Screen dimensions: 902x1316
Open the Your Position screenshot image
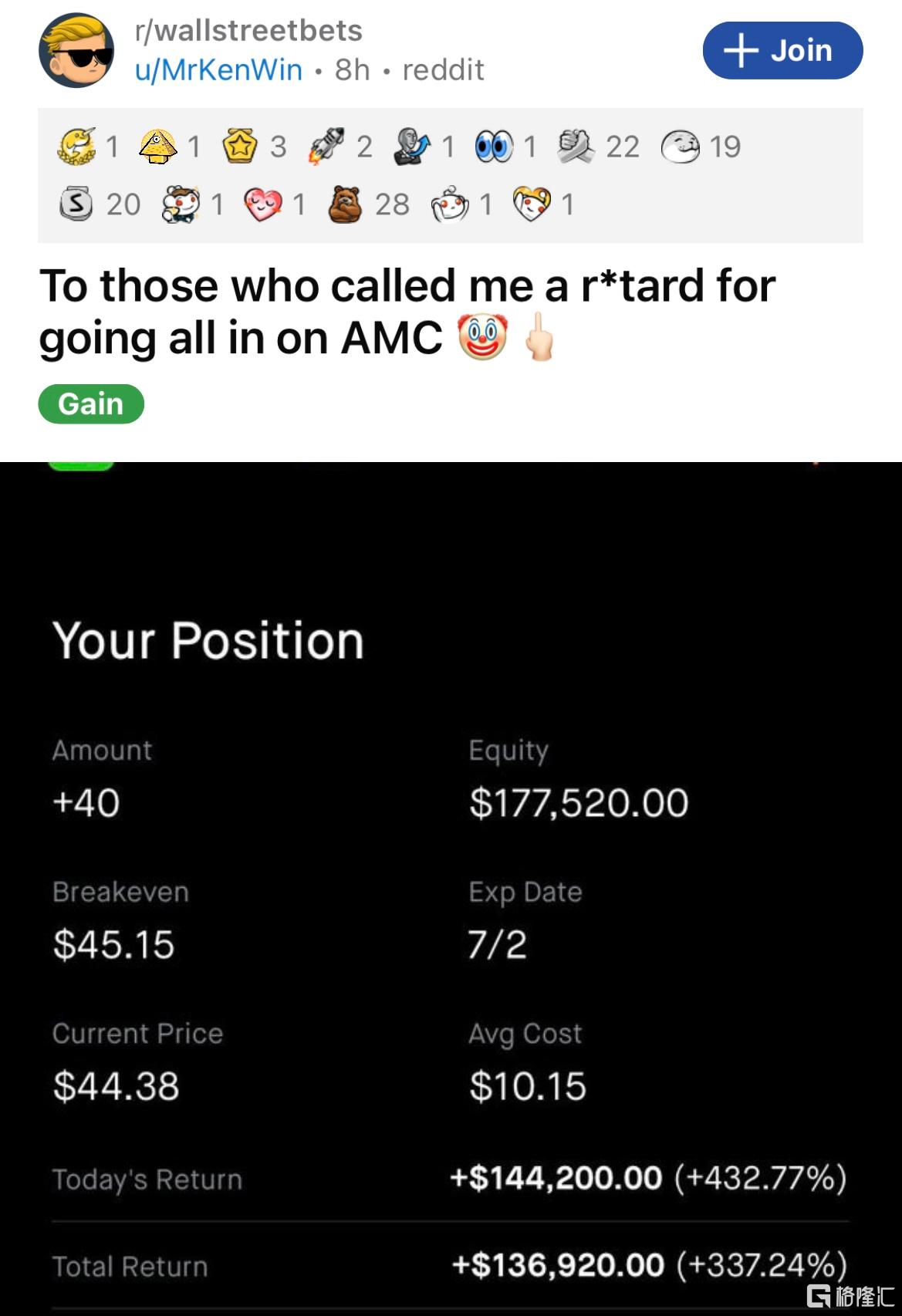[x=451, y=887]
